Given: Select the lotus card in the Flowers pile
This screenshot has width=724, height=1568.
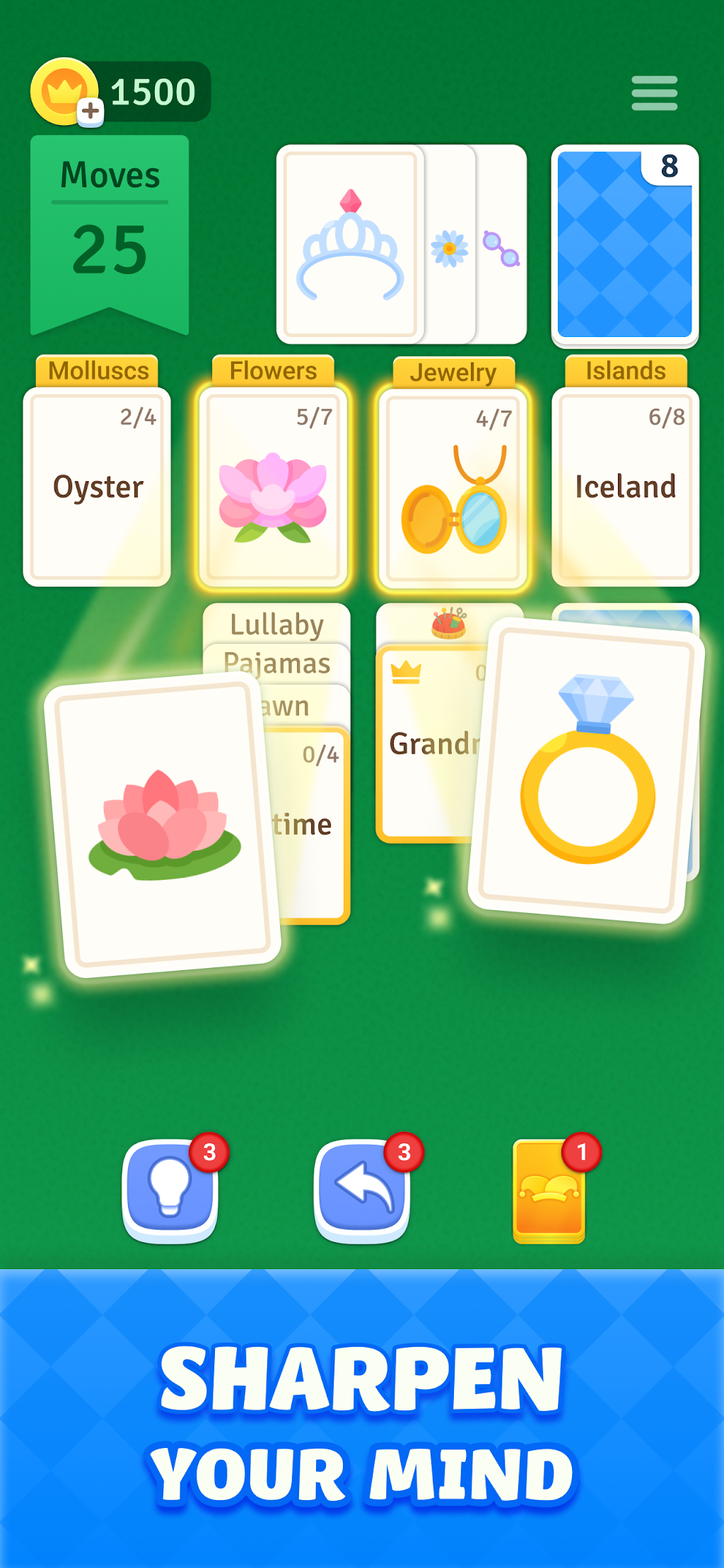Looking at the screenshot, I should (x=273, y=487).
